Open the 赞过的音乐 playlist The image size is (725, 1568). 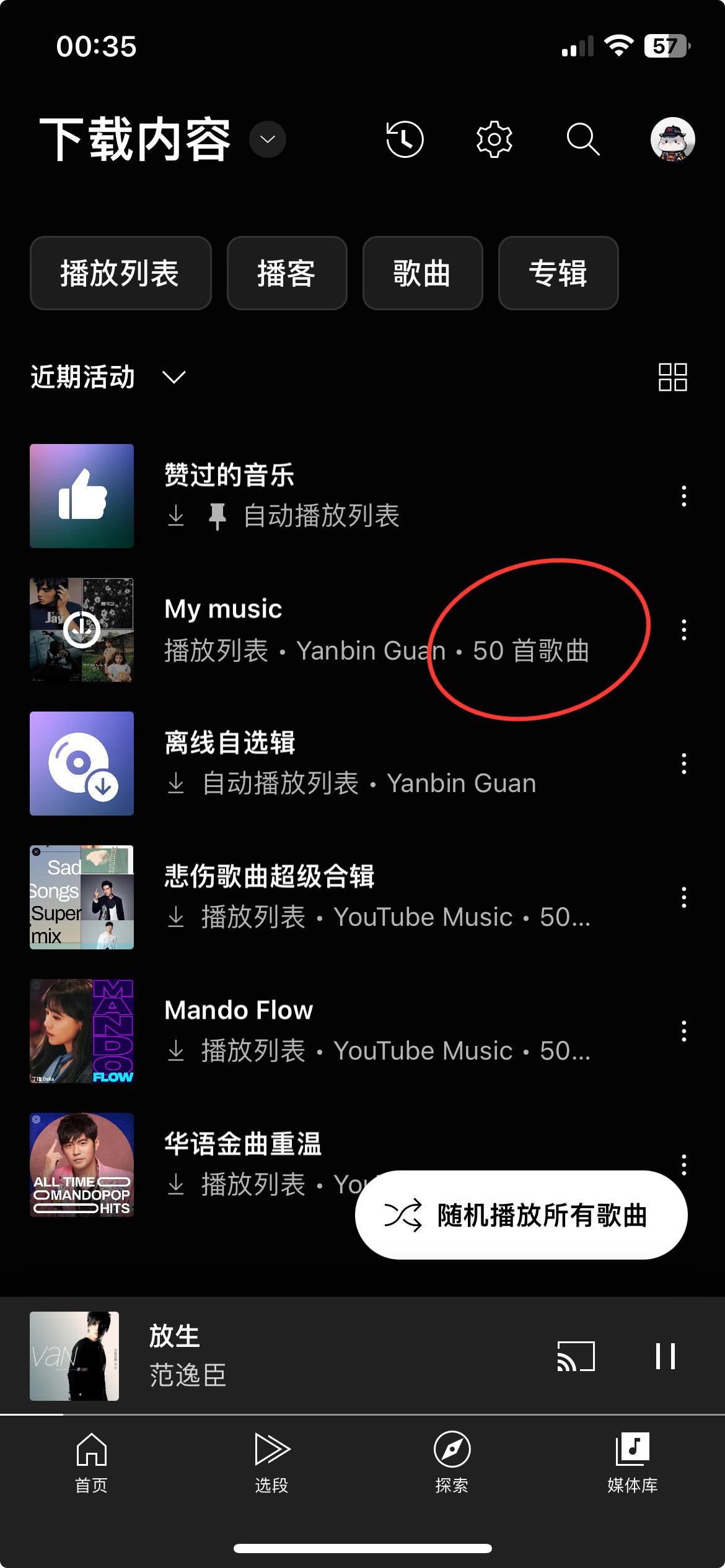229,476
